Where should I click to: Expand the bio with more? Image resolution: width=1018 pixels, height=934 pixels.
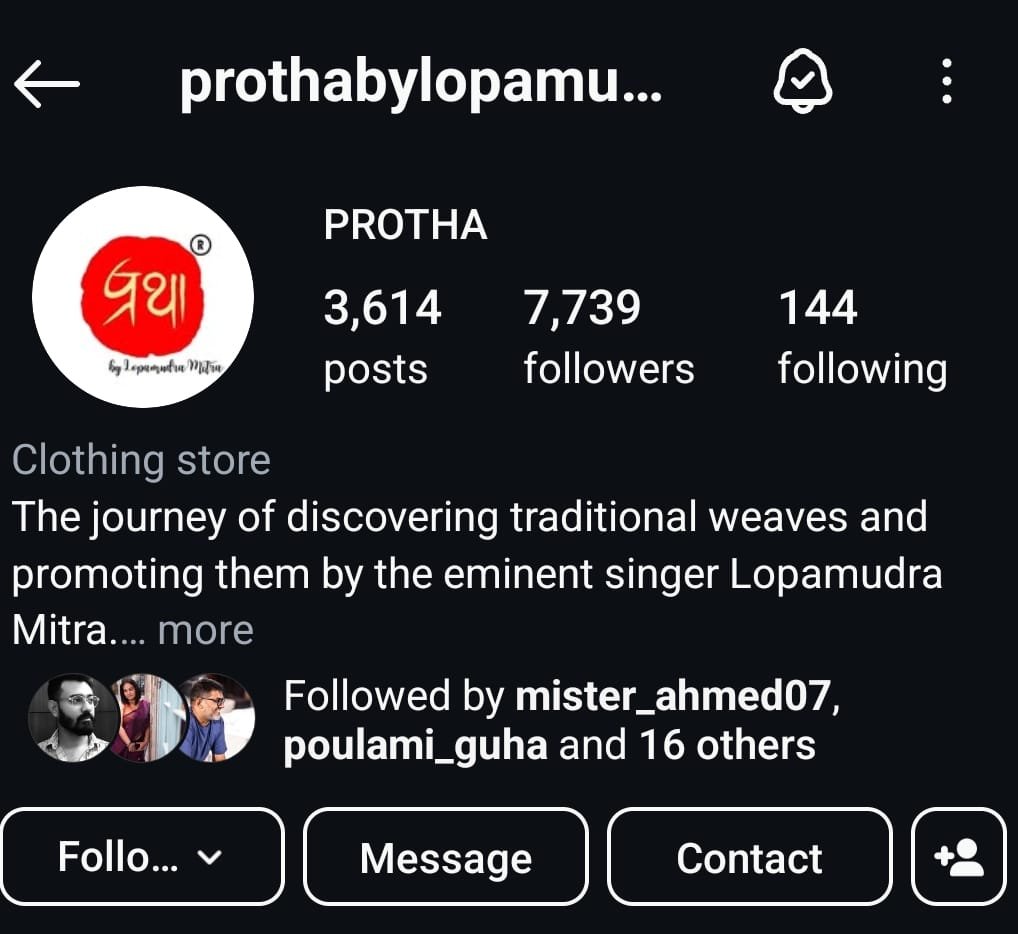[x=206, y=630]
